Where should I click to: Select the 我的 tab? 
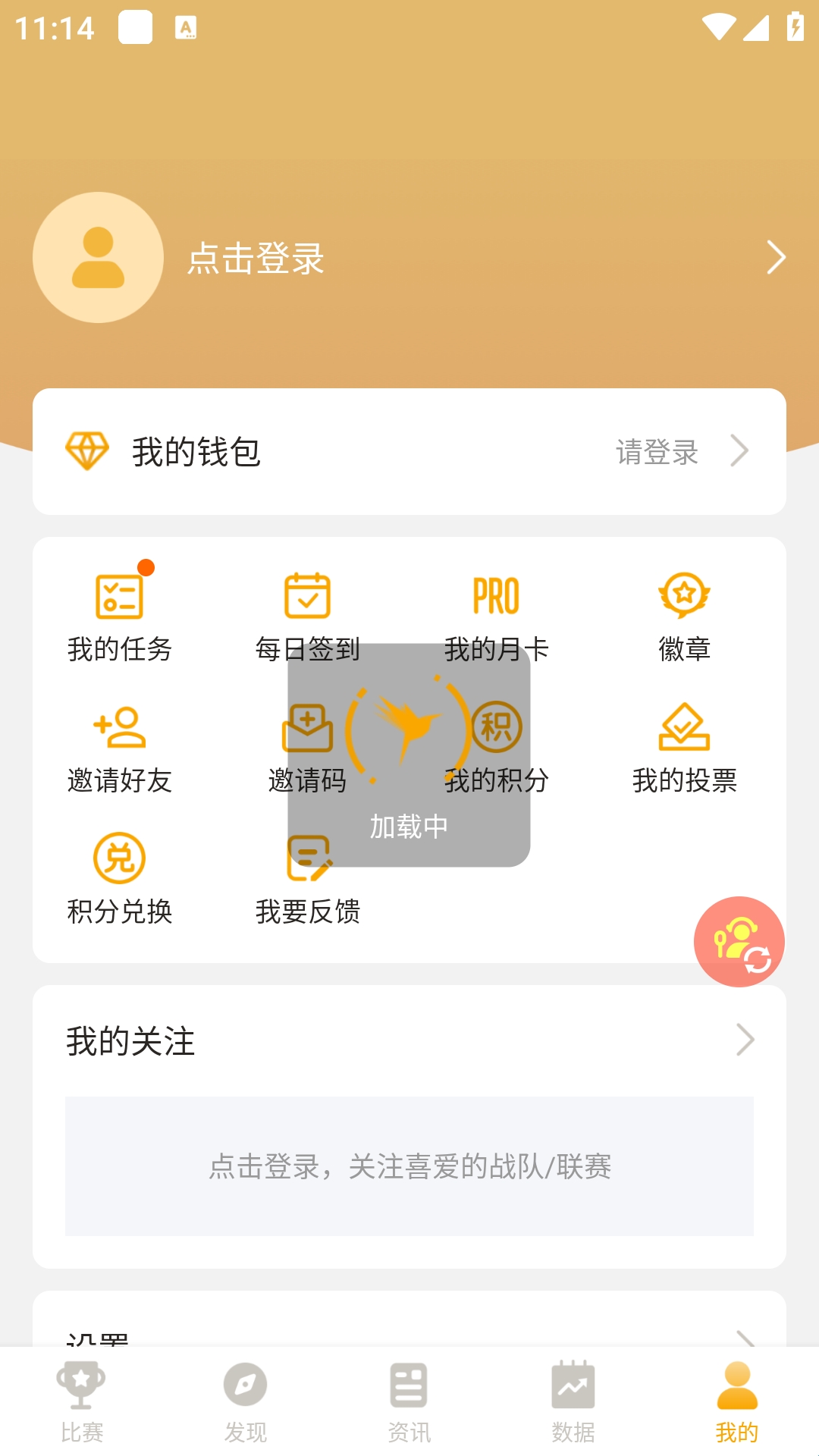(x=737, y=1401)
